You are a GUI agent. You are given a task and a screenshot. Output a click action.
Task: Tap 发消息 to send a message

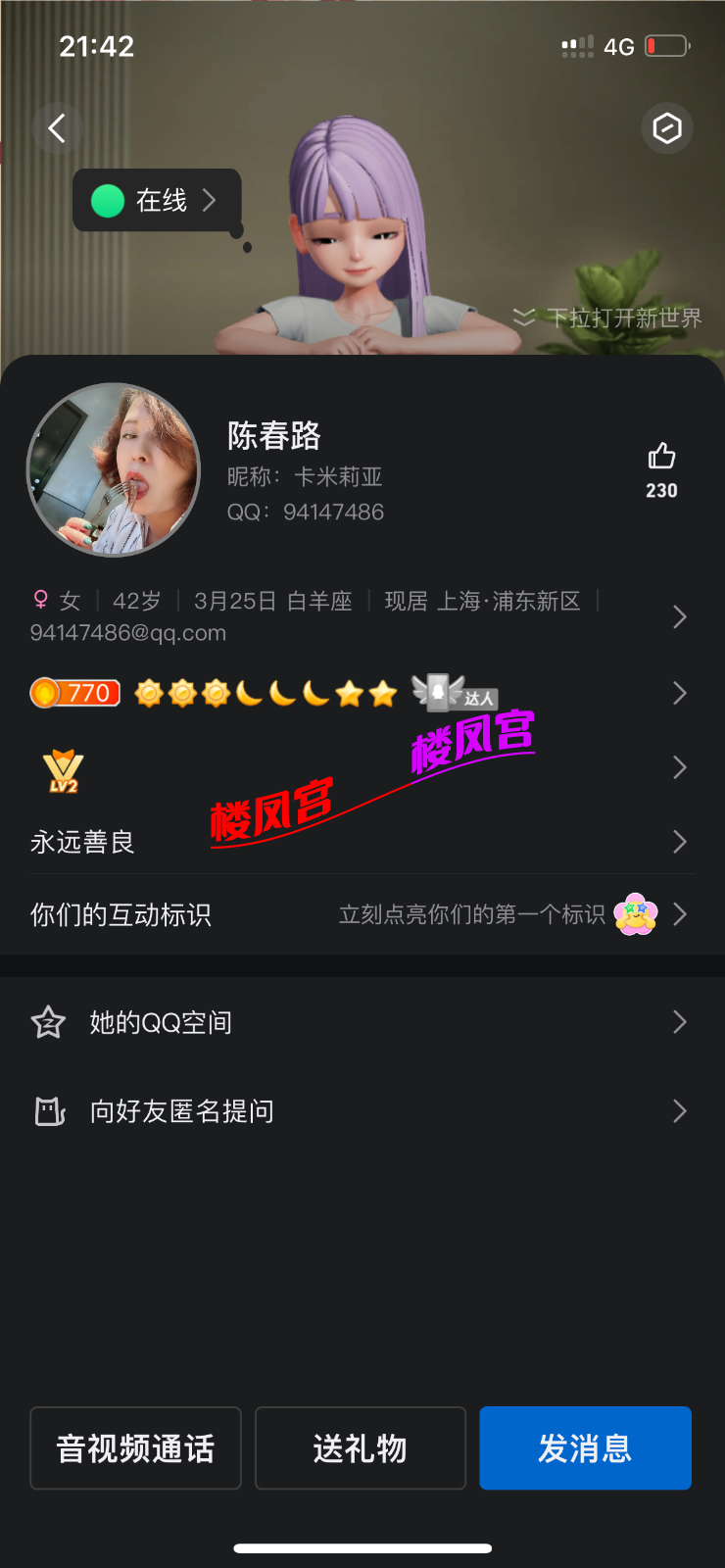pos(585,1448)
